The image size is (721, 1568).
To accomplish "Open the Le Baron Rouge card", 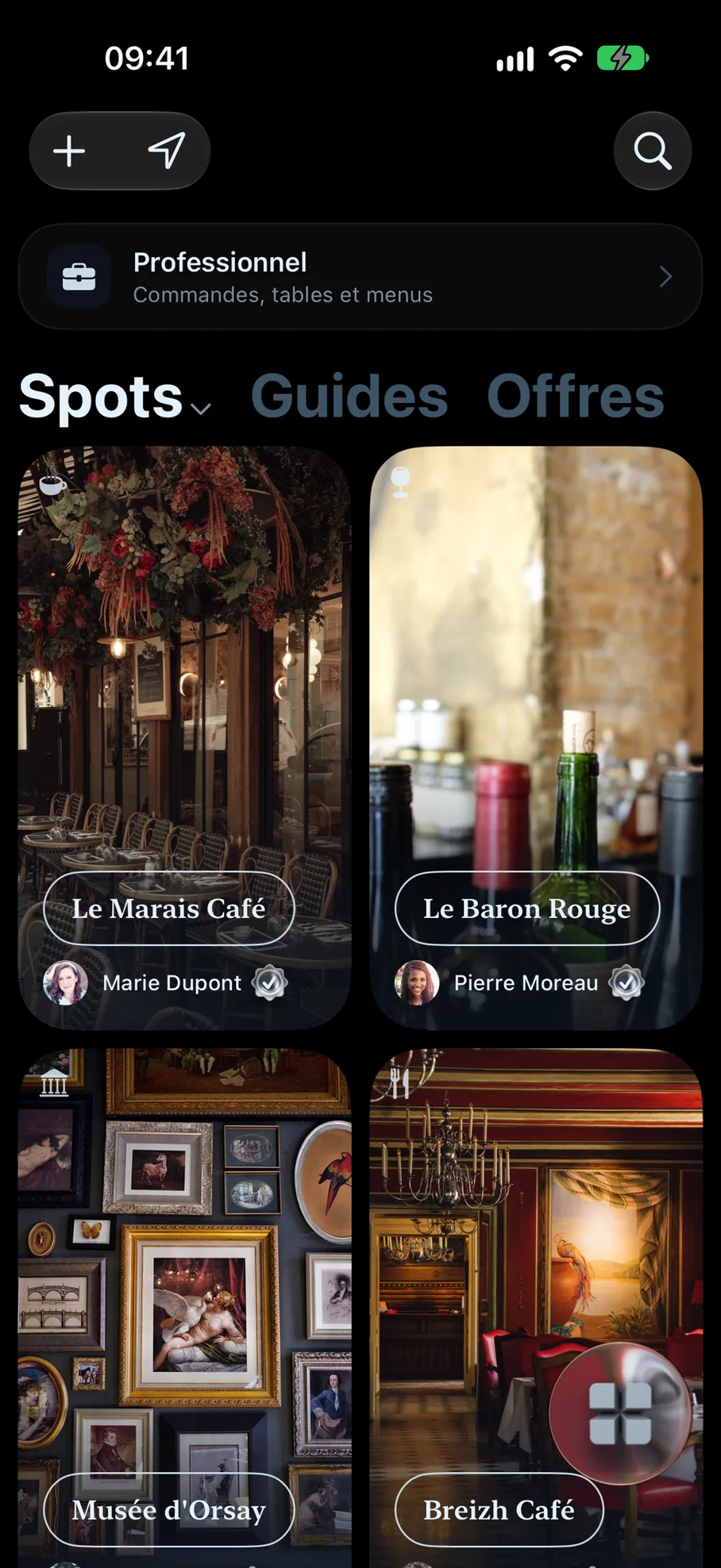I will tap(536, 738).
